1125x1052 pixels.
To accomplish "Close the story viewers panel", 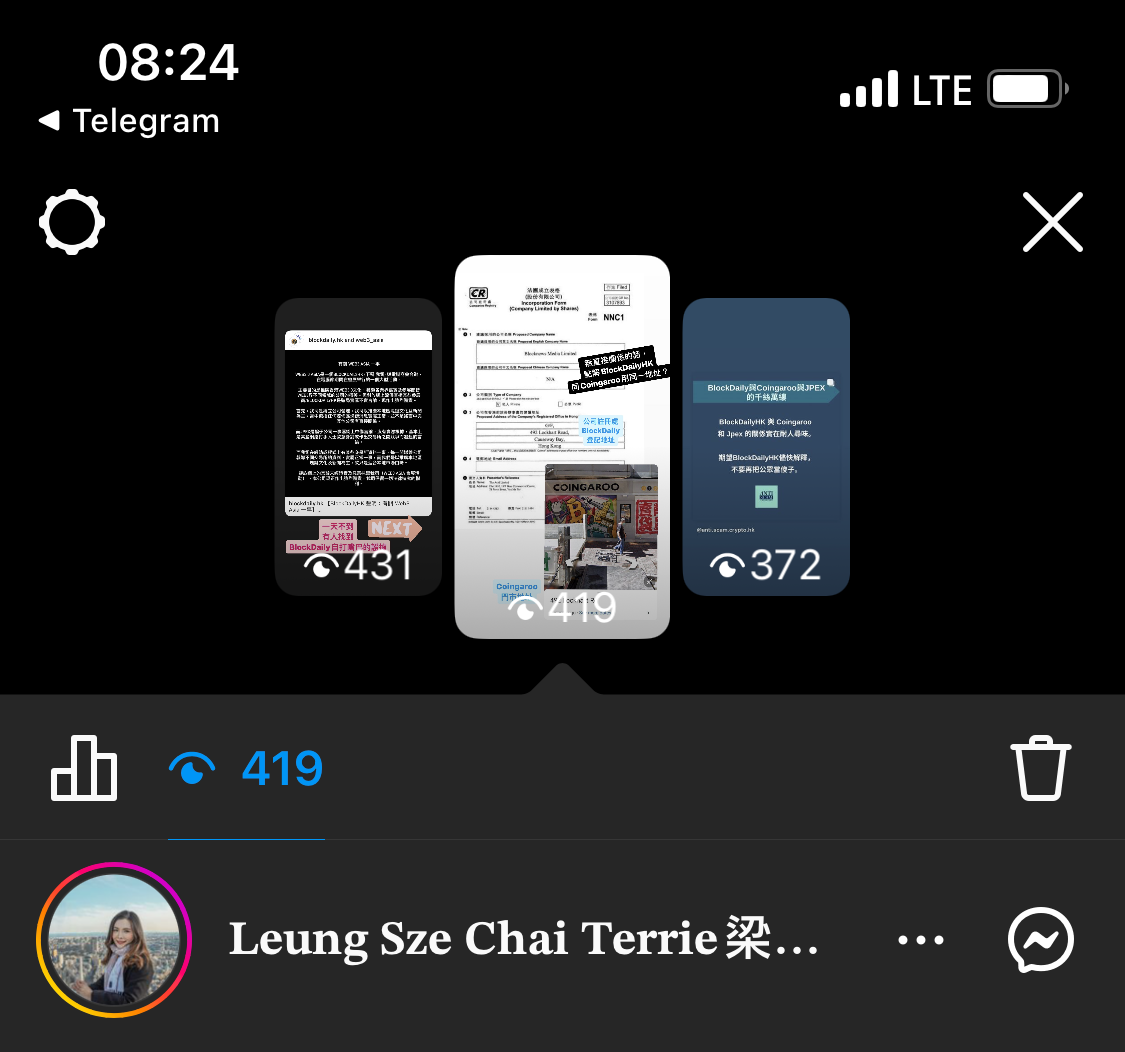I will pos(1052,222).
